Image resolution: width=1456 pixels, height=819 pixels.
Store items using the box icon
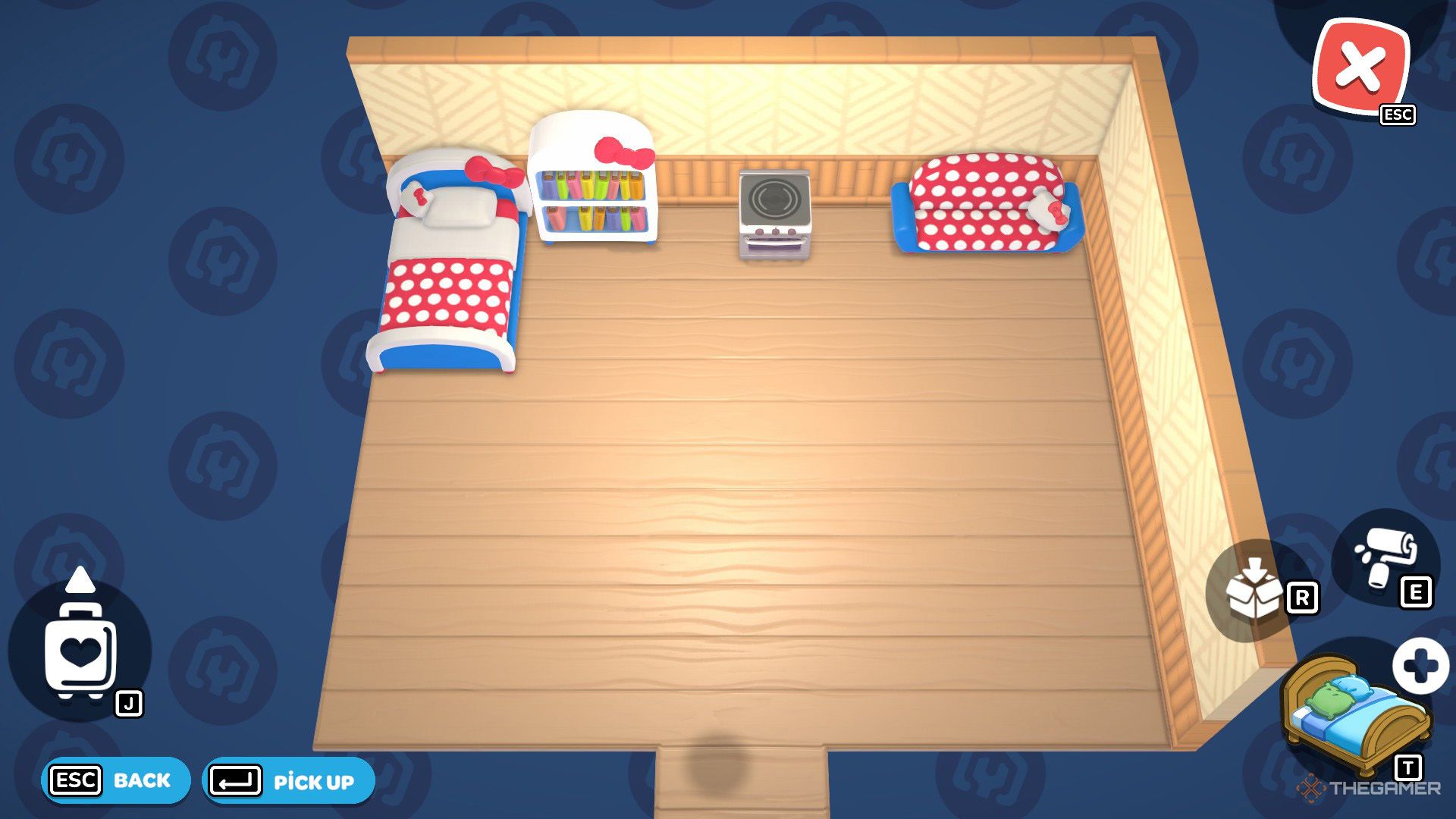point(1254,590)
